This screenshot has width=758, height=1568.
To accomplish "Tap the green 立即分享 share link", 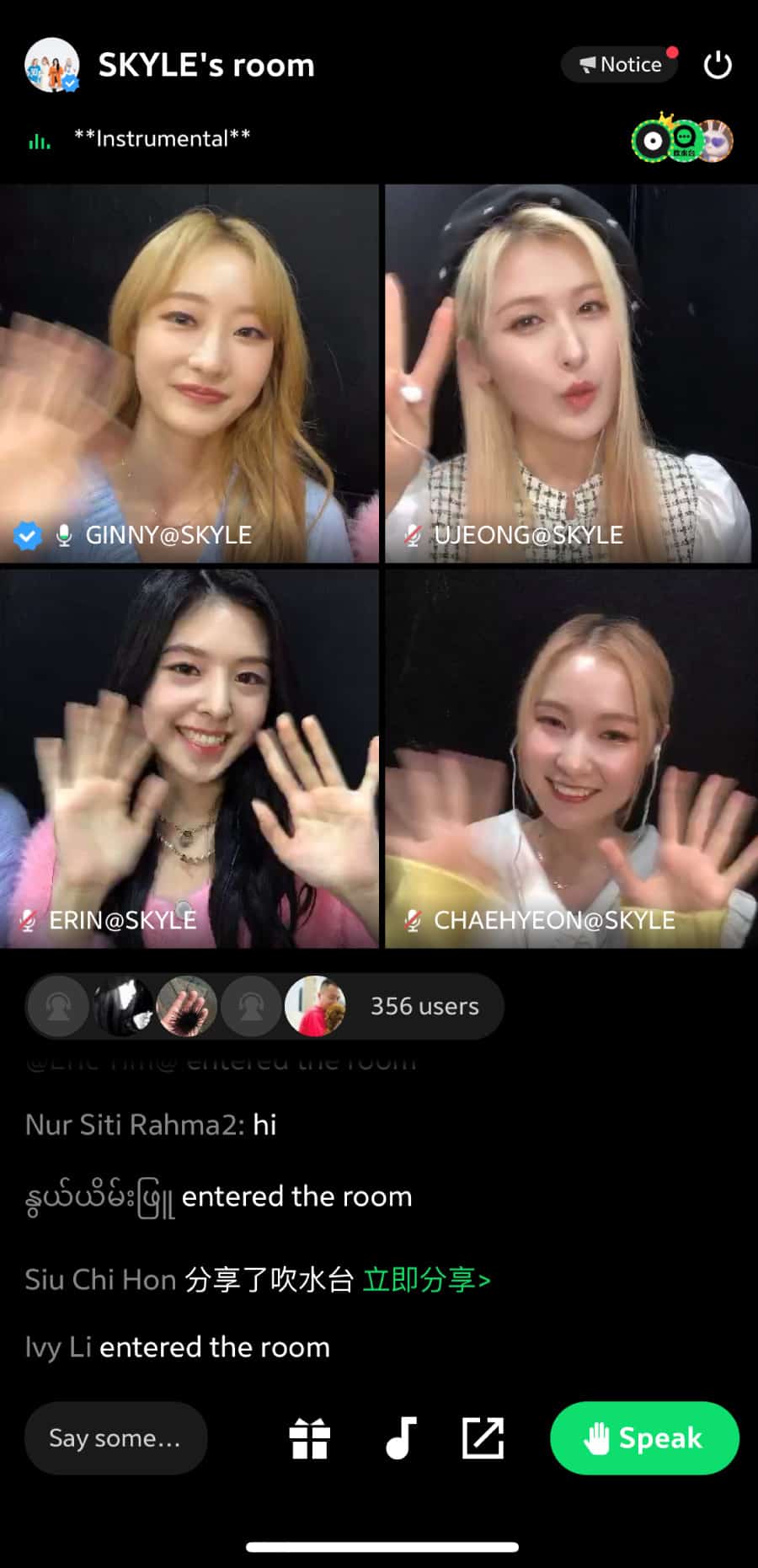I will [x=426, y=1280].
